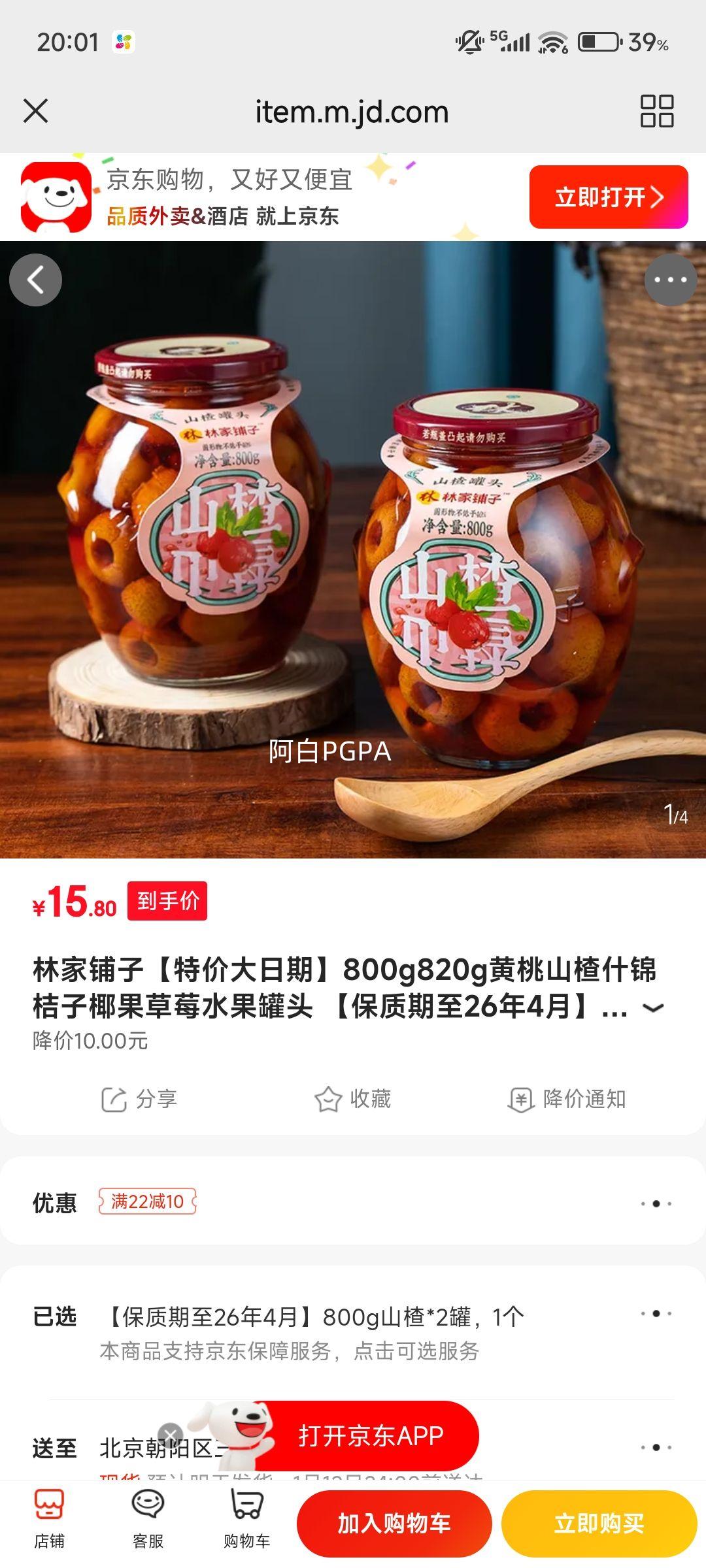
Task: Tap the left arrow to view previous image
Action: [37, 280]
